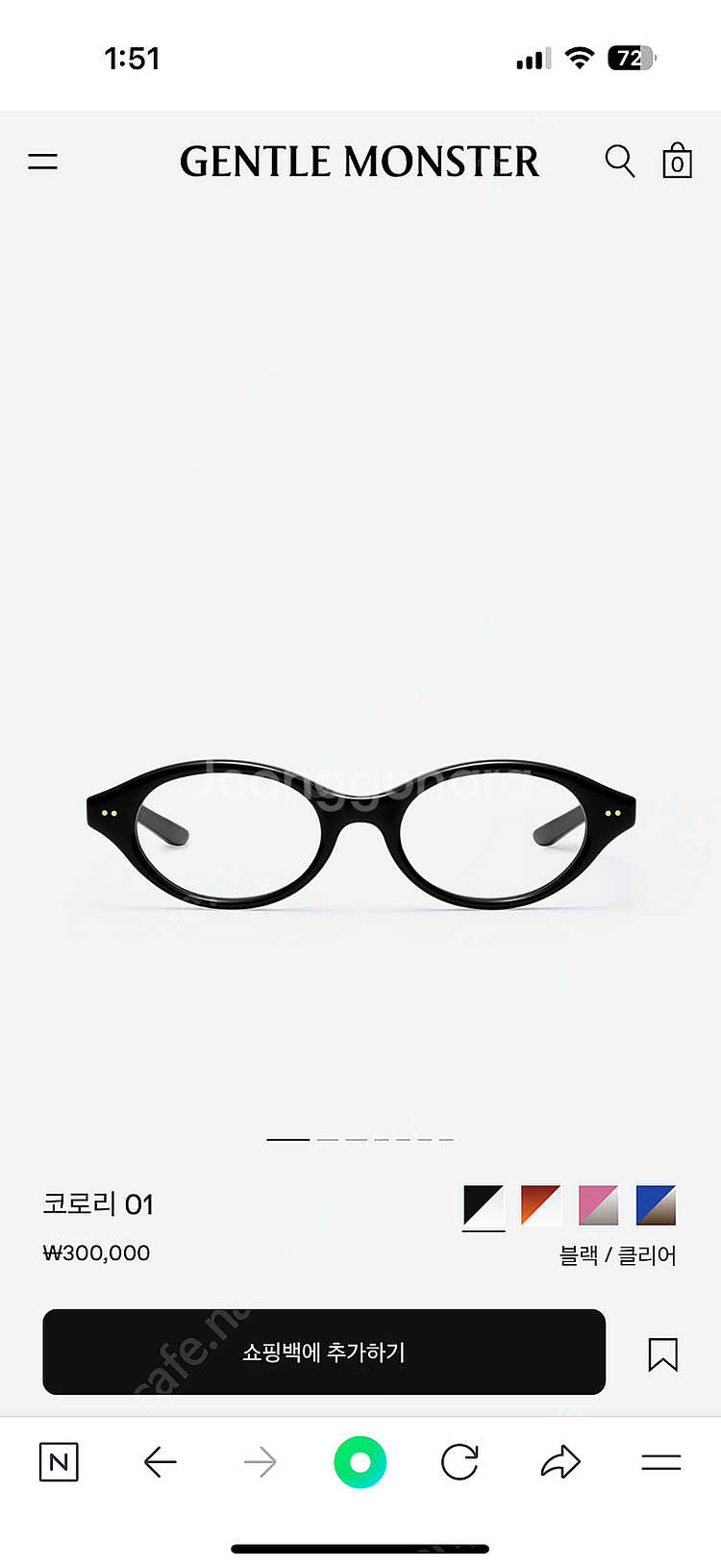Bookmark this product to wishlist
Viewport: 721px width, 1568px height.
point(662,1353)
